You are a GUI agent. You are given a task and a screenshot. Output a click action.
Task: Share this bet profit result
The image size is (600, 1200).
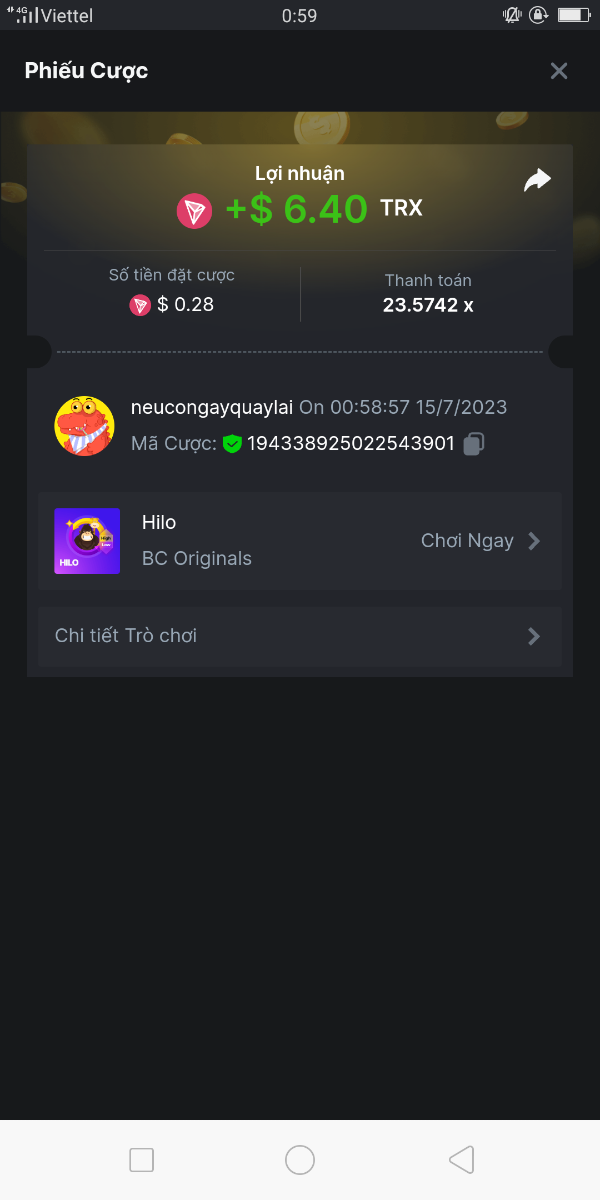tap(537, 180)
